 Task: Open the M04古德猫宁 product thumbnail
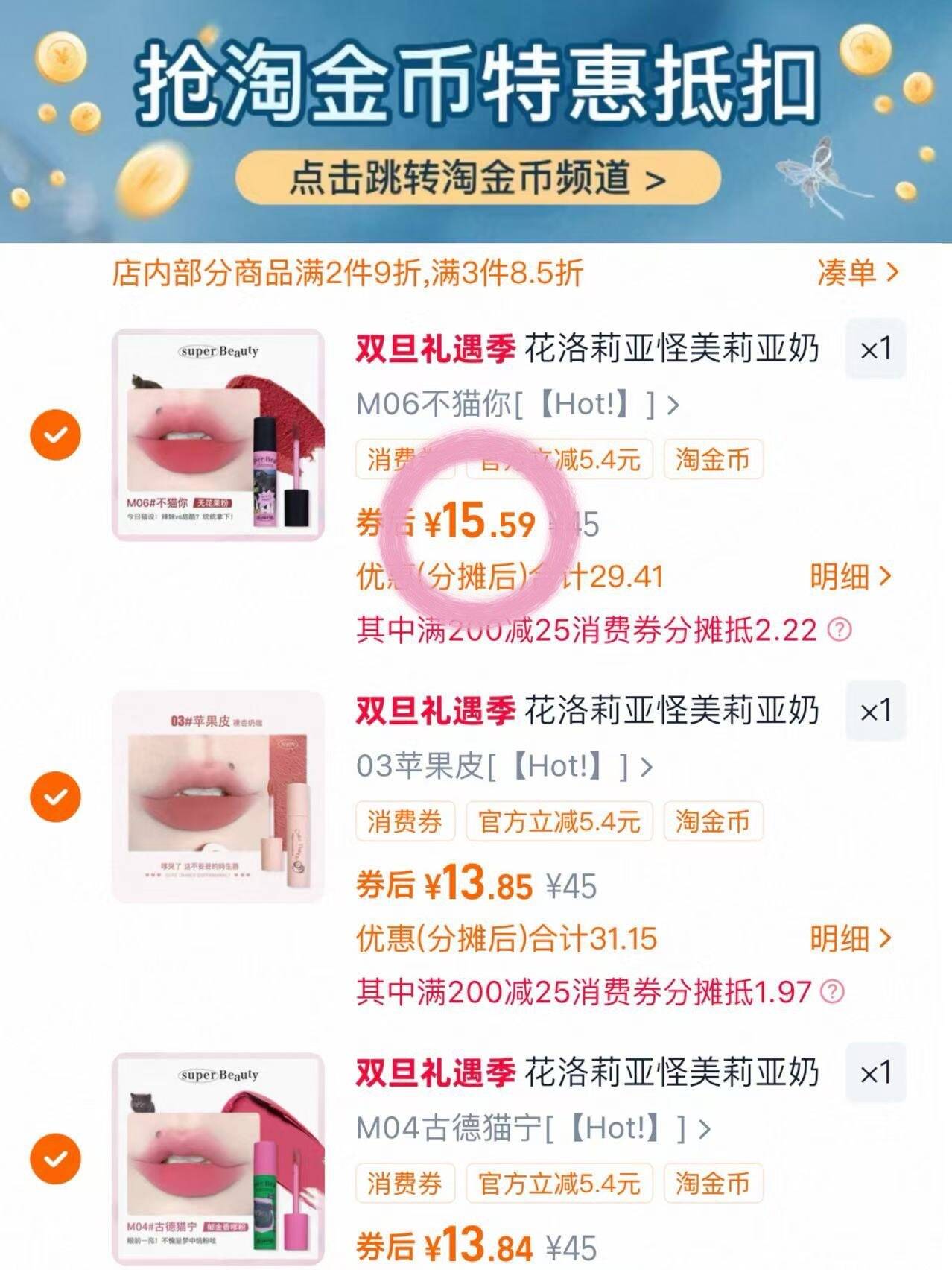218,1158
